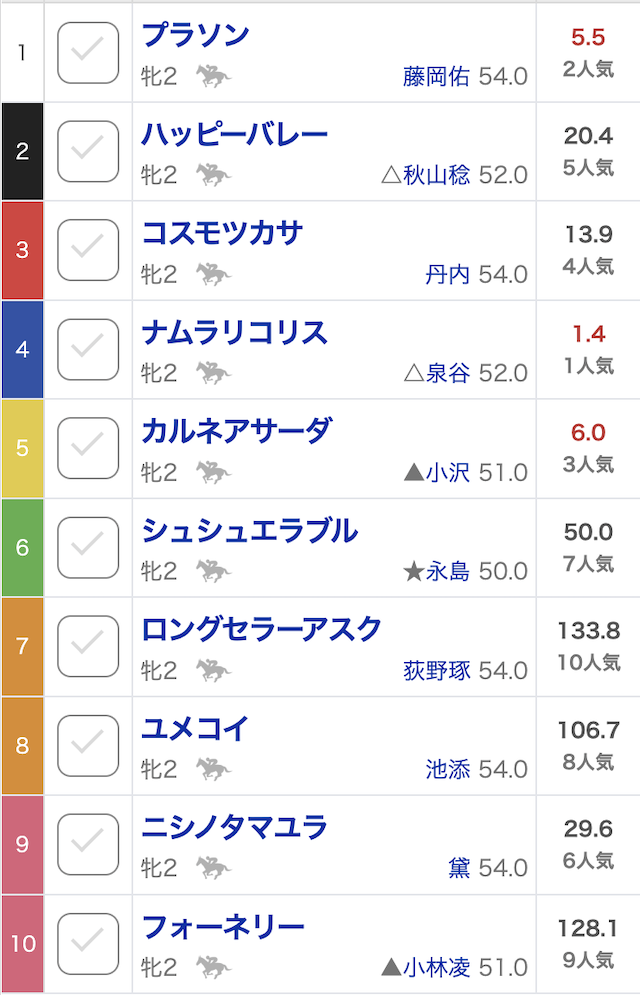Screen dimensions: 640x995
Task: Tick the ロングセラーアスク checkbox
Action: [88, 646]
